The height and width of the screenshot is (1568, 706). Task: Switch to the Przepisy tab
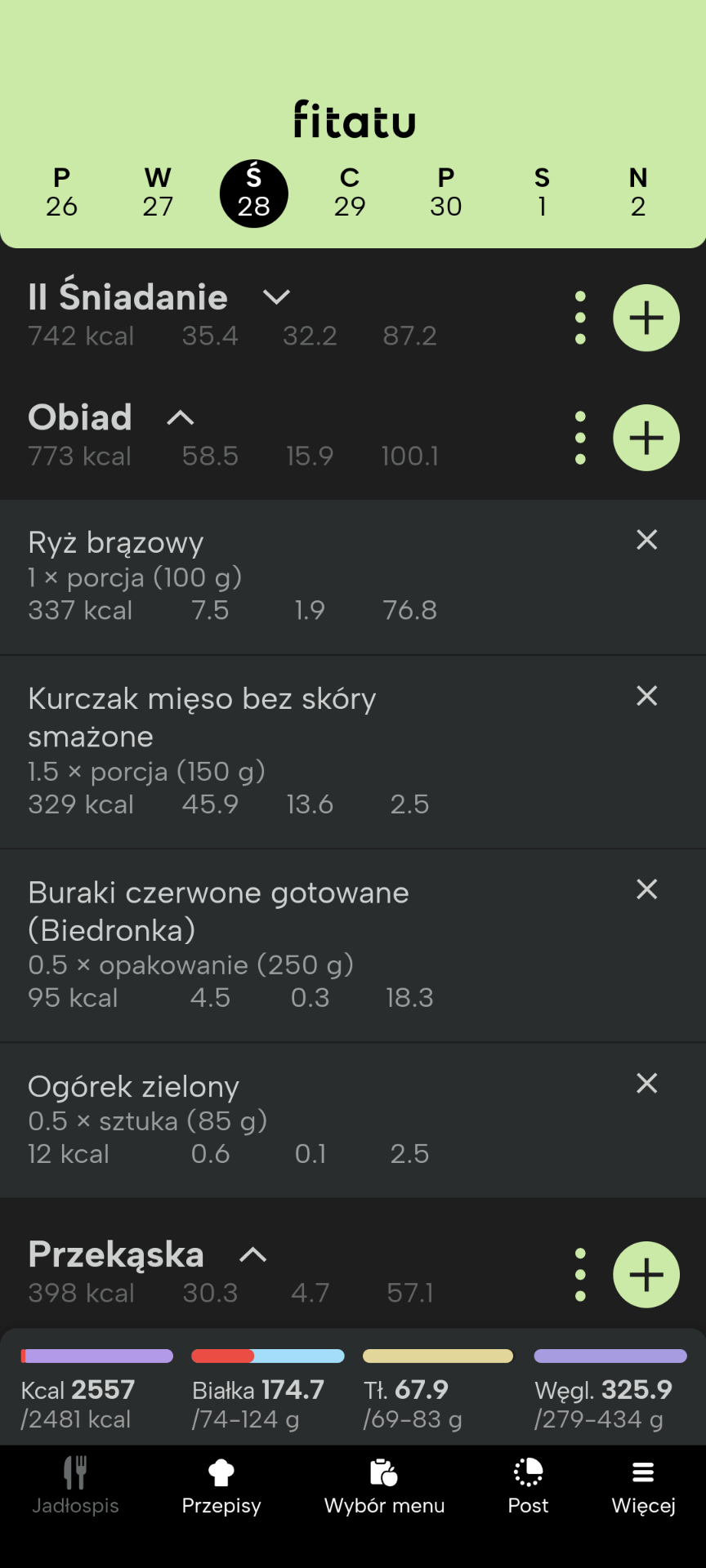(221, 1488)
